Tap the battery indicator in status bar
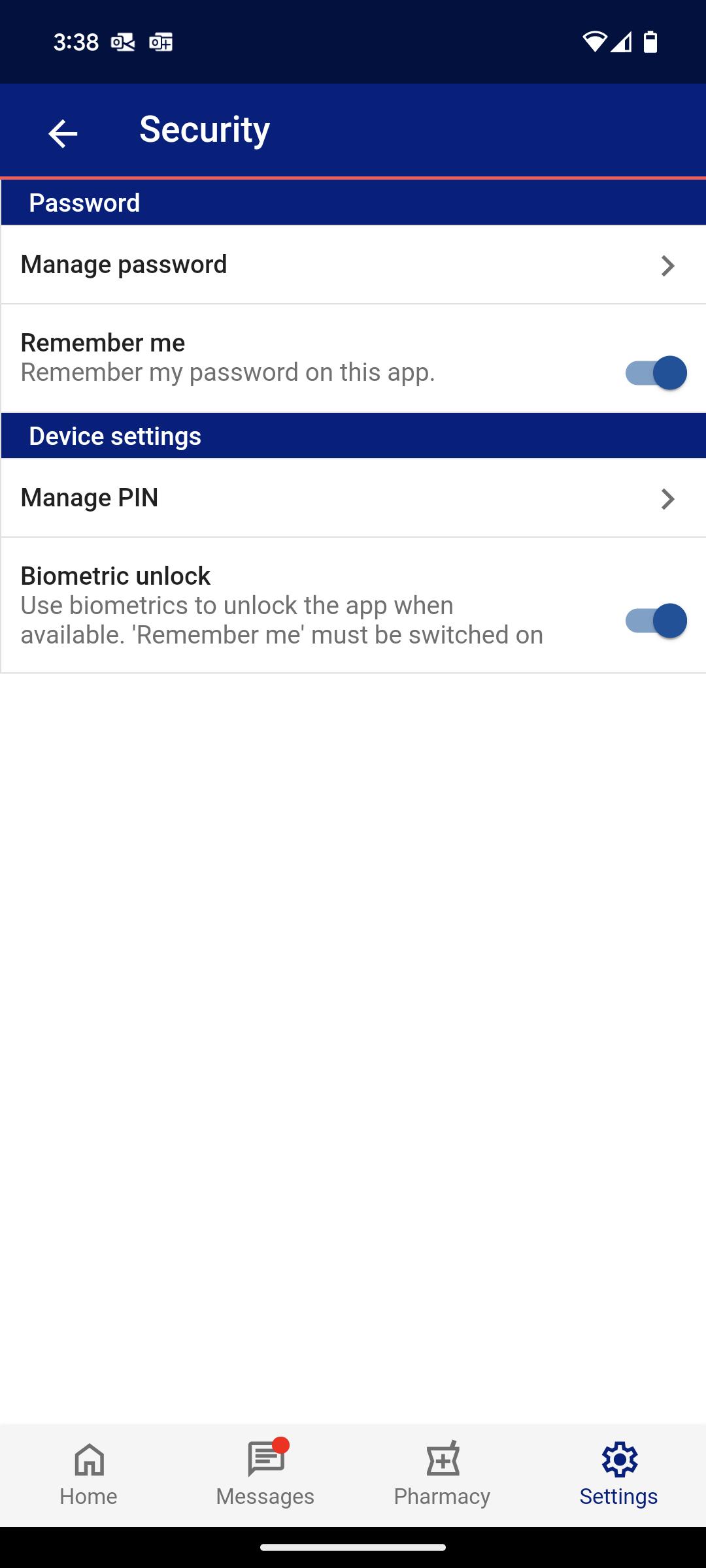Image resolution: width=706 pixels, height=1568 pixels. [x=651, y=42]
